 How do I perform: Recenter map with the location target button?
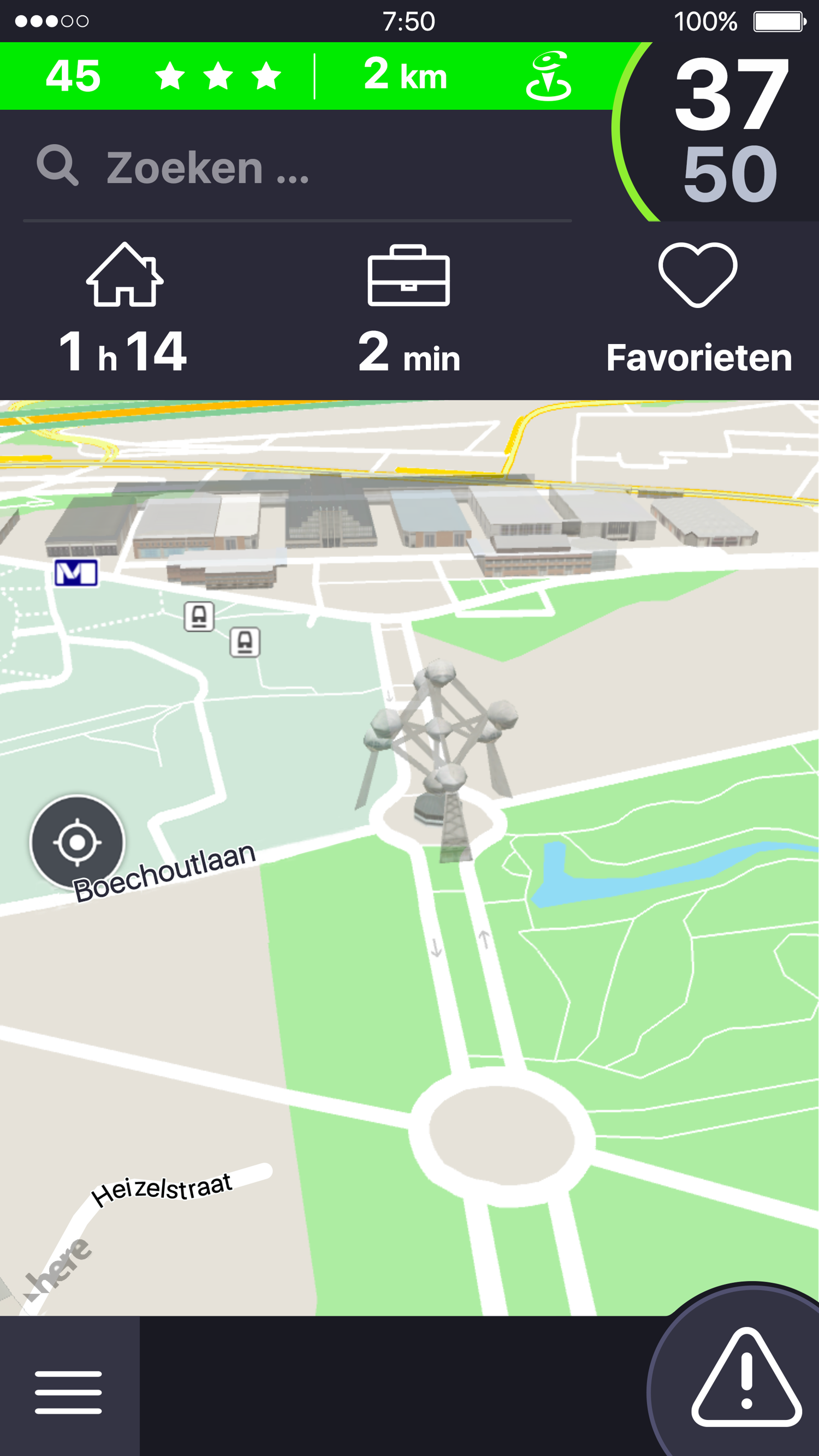tap(78, 842)
